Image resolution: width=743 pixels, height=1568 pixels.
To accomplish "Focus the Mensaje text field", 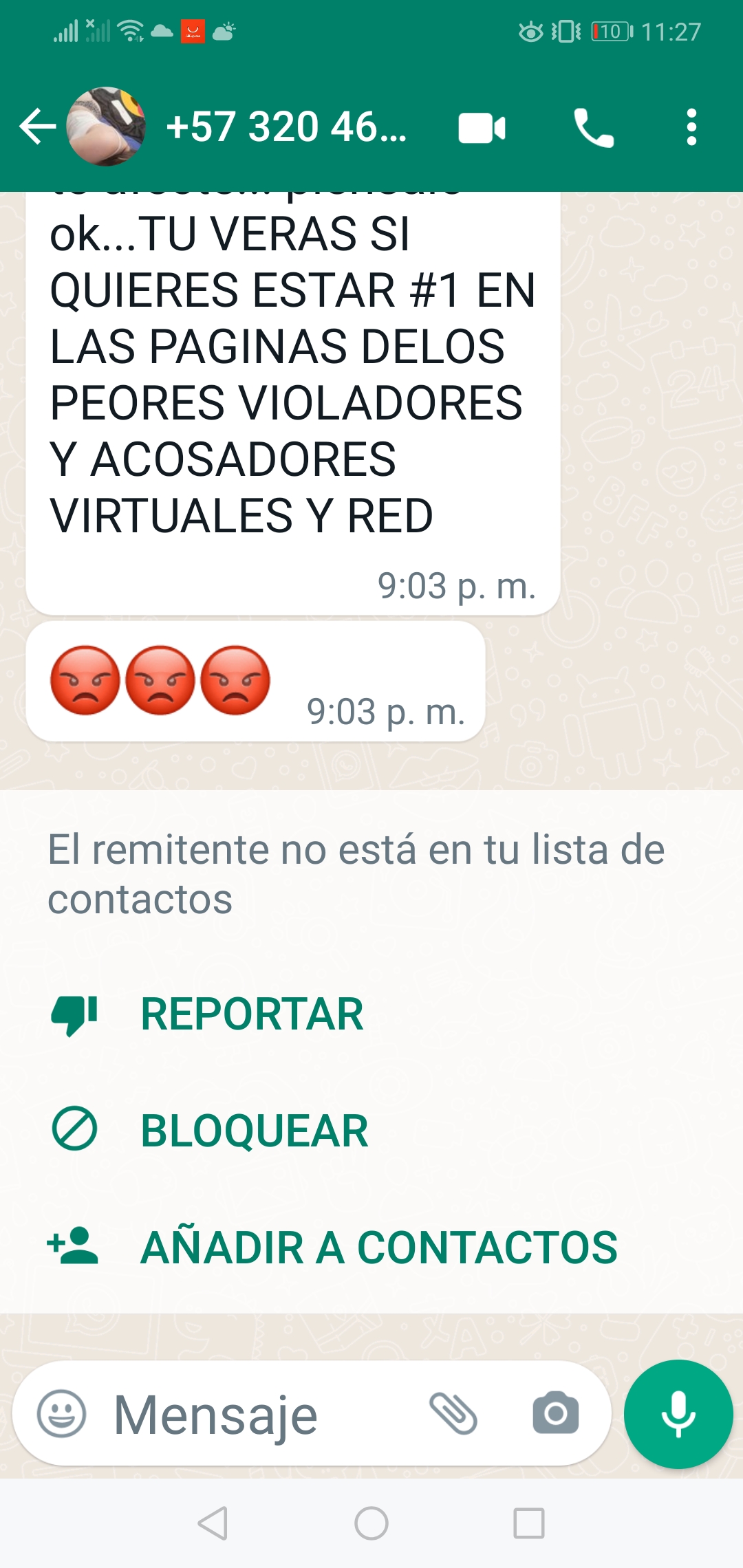I will click(261, 1414).
